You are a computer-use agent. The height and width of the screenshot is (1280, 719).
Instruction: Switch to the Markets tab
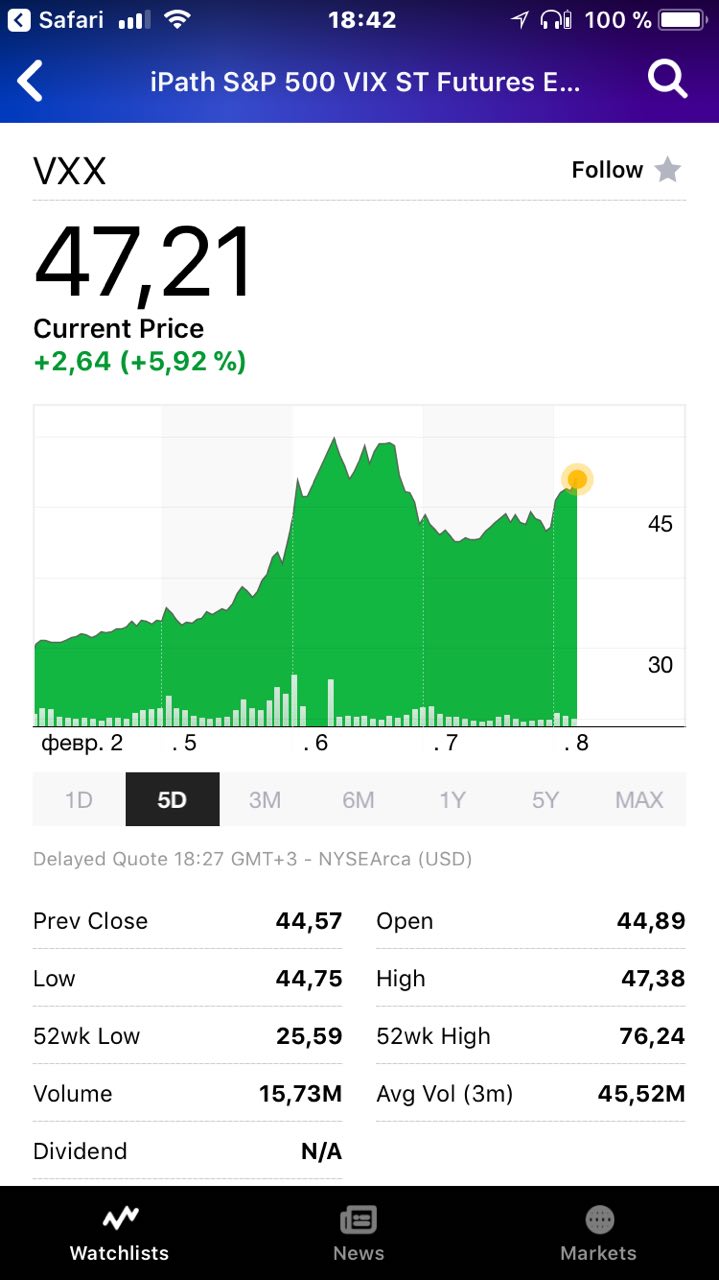pyautogui.click(x=598, y=1233)
